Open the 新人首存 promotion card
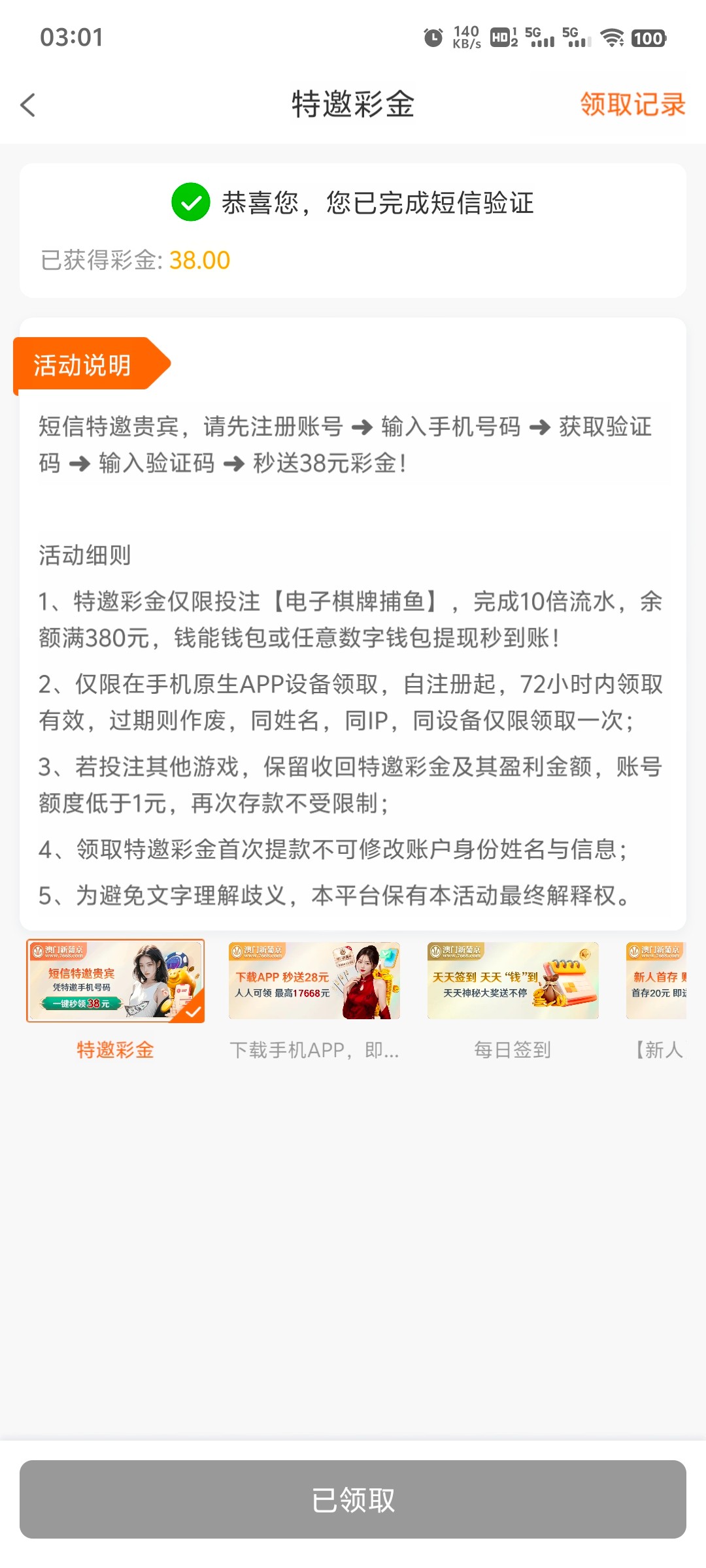This screenshot has width=706, height=1568. coord(656,981)
